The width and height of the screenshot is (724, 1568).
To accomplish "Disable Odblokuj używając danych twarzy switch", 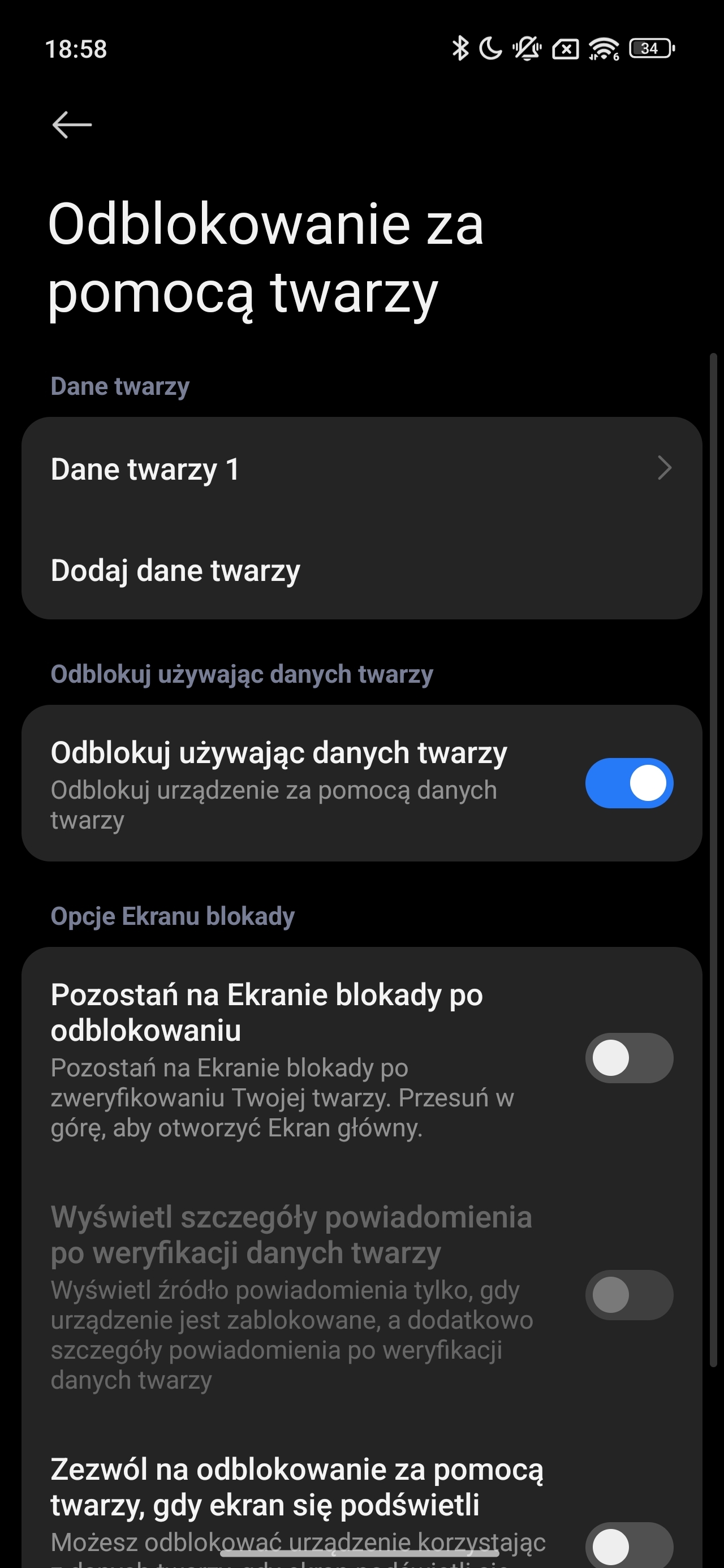I will tap(628, 783).
